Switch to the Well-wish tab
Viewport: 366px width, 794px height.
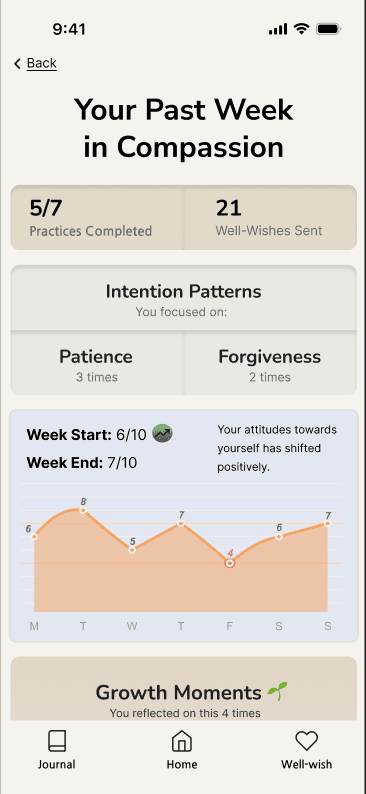pyautogui.click(x=306, y=750)
